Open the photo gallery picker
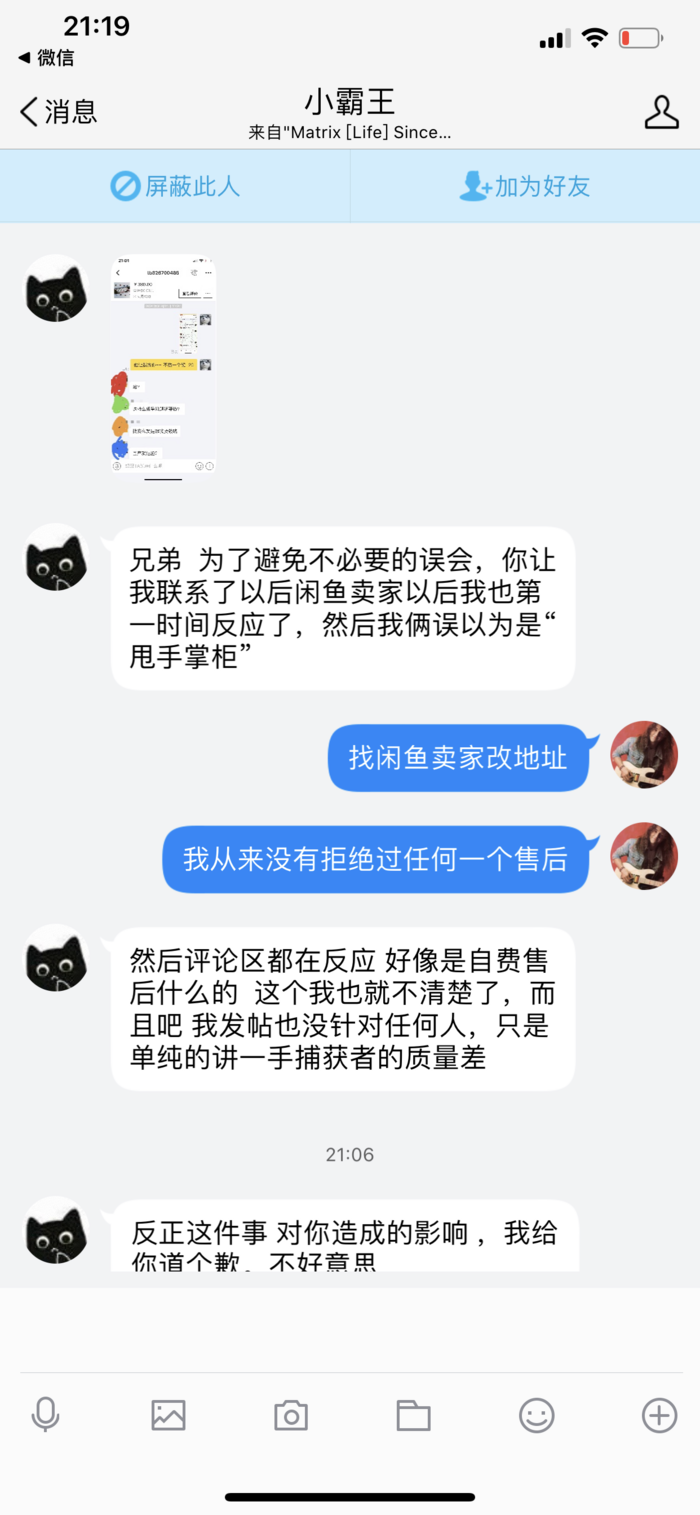 click(168, 1415)
